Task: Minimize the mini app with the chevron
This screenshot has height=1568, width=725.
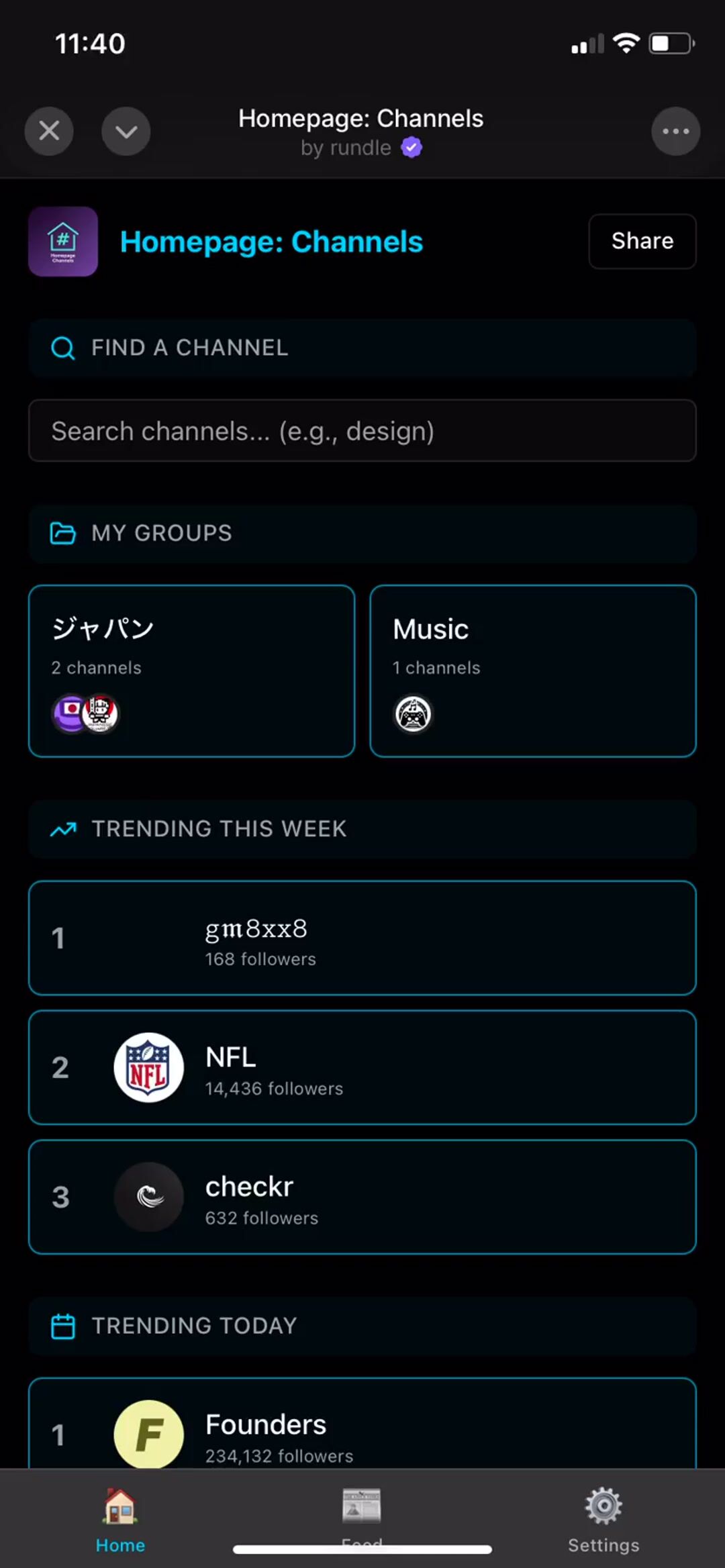Action: [126, 131]
